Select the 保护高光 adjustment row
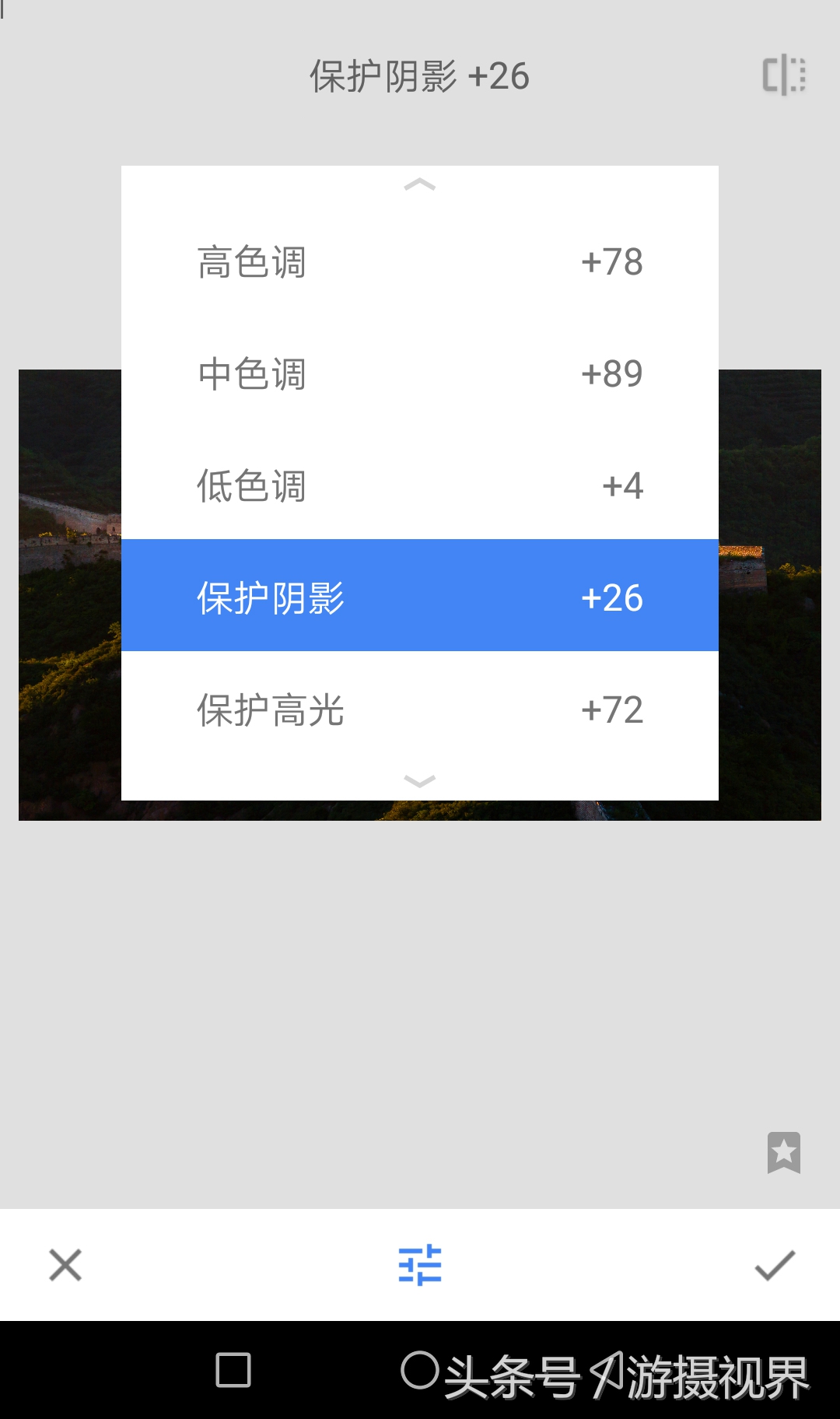Image resolution: width=840 pixels, height=1419 pixels. point(420,709)
